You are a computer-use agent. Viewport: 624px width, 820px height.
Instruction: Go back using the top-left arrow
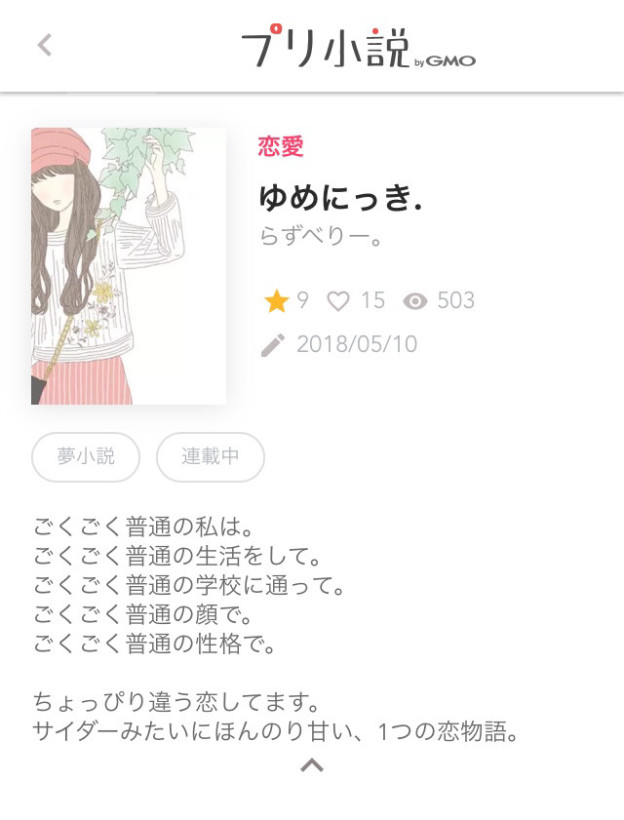pos(44,45)
